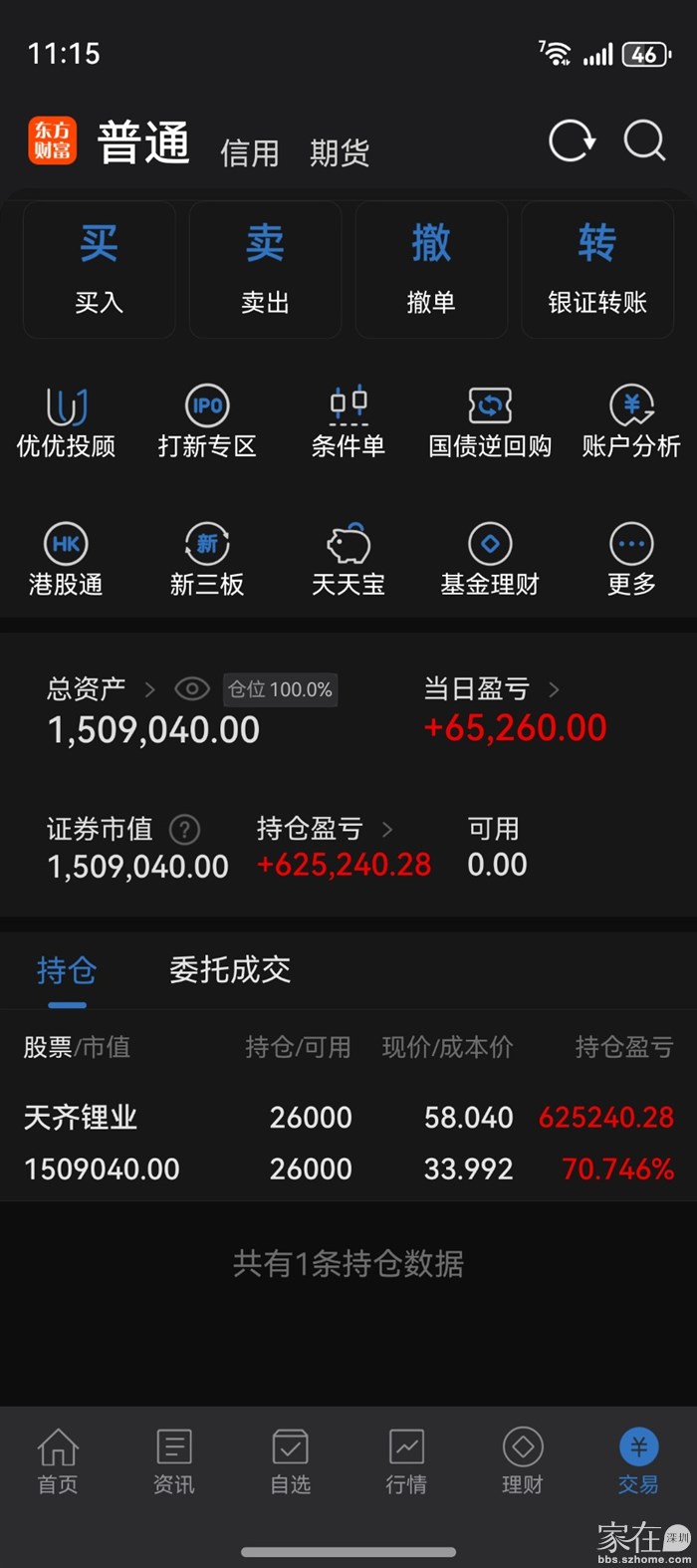This screenshot has width=697, height=1568.
Task: Open 打新专区 IPO section
Action: coord(207,421)
